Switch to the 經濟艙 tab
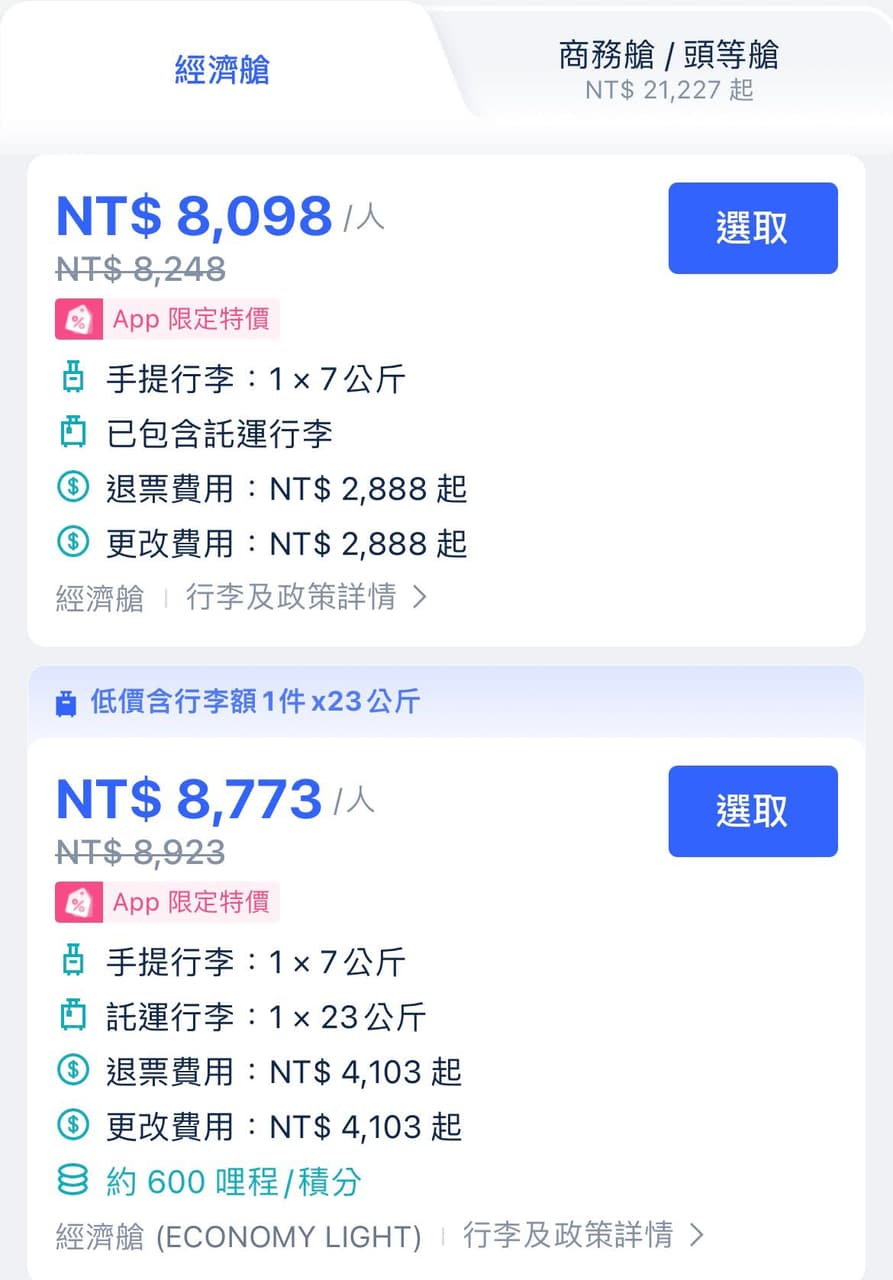 click(222, 62)
